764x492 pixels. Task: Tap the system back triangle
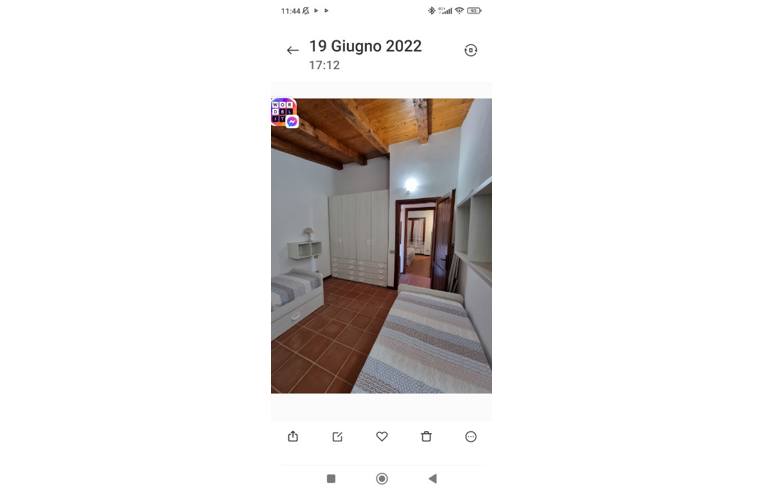tap(432, 478)
